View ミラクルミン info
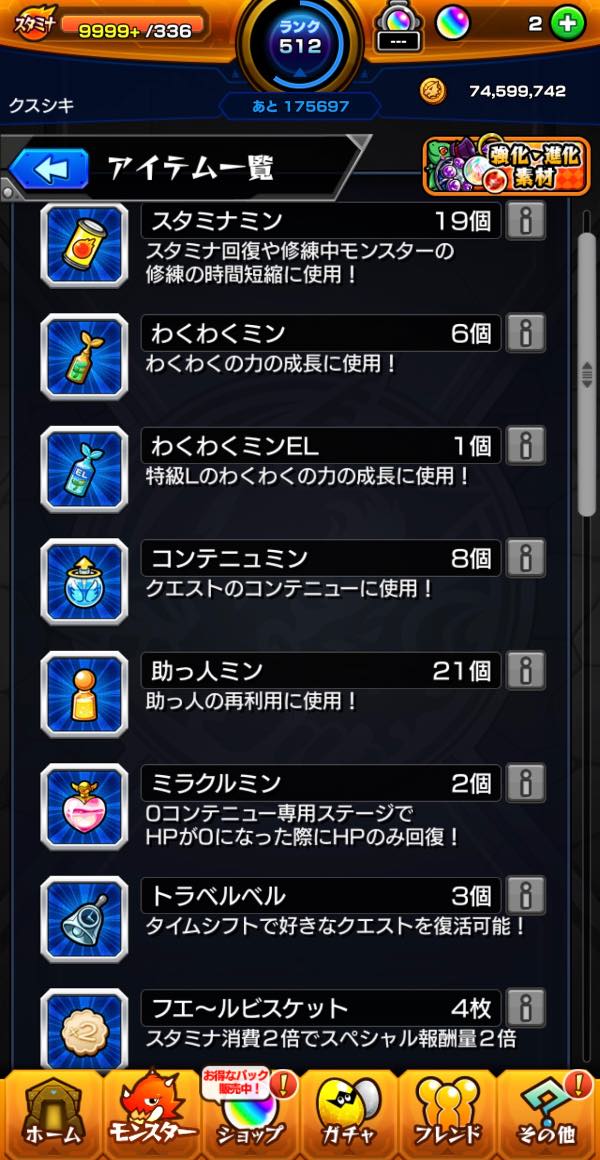 [525, 783]
